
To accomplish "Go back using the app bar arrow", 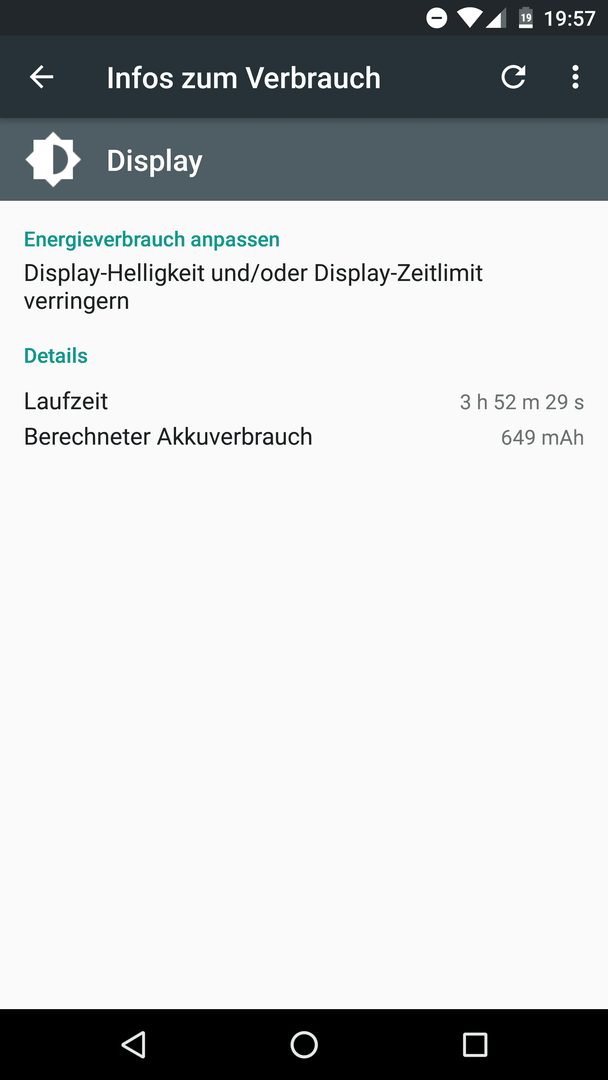I will point(41,77).
